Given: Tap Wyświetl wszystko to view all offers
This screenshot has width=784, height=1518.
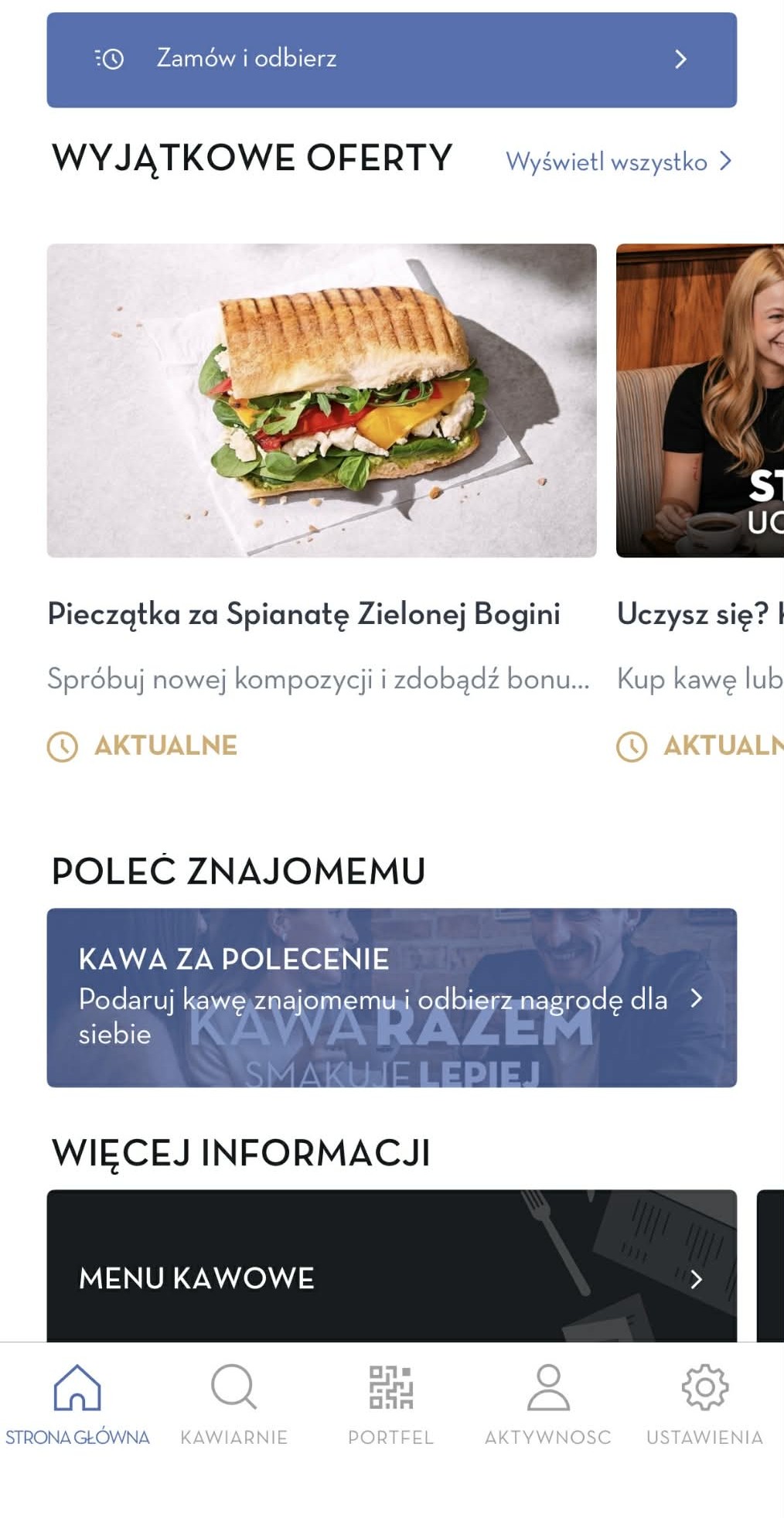Looking at the screenshot, I should (618, 162).
